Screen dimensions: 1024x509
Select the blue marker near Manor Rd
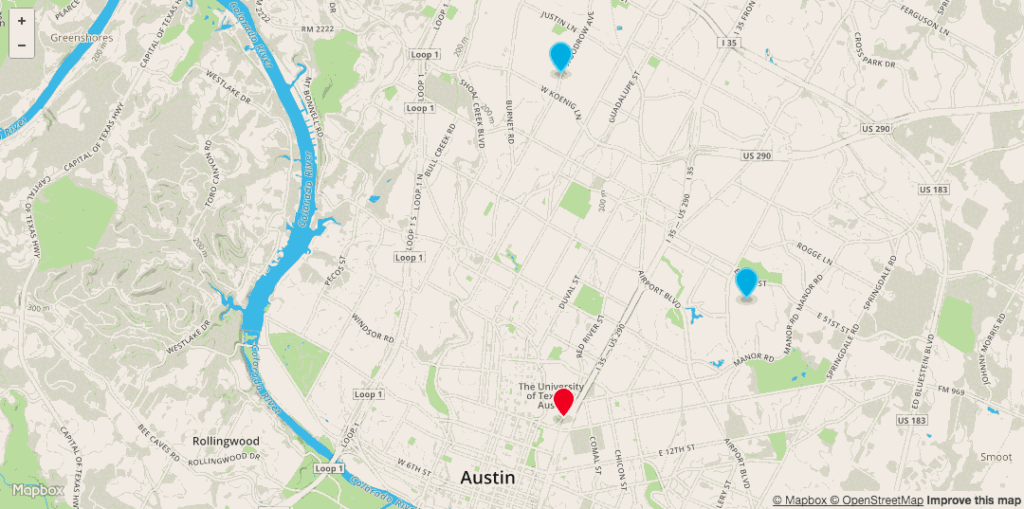746,283
